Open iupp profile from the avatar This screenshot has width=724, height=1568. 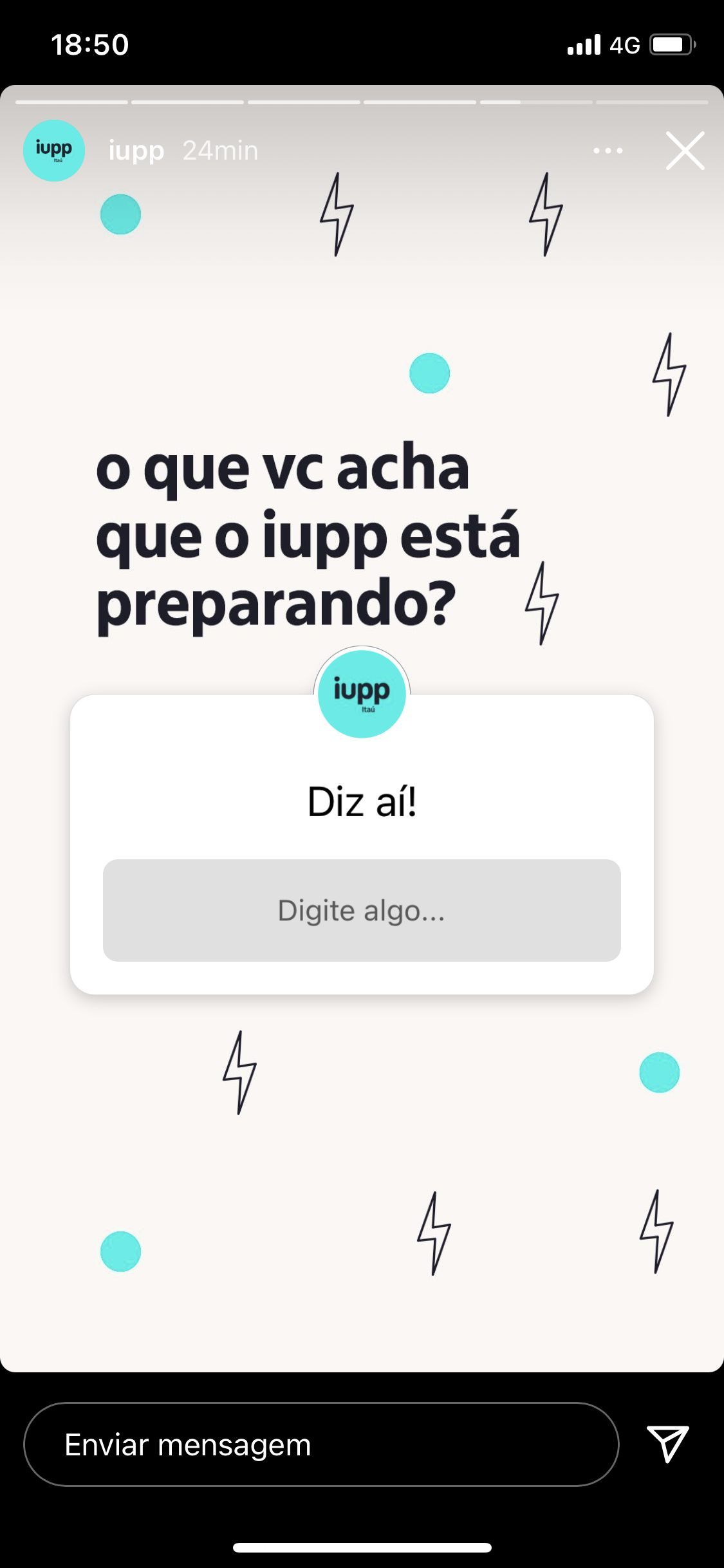54,151
